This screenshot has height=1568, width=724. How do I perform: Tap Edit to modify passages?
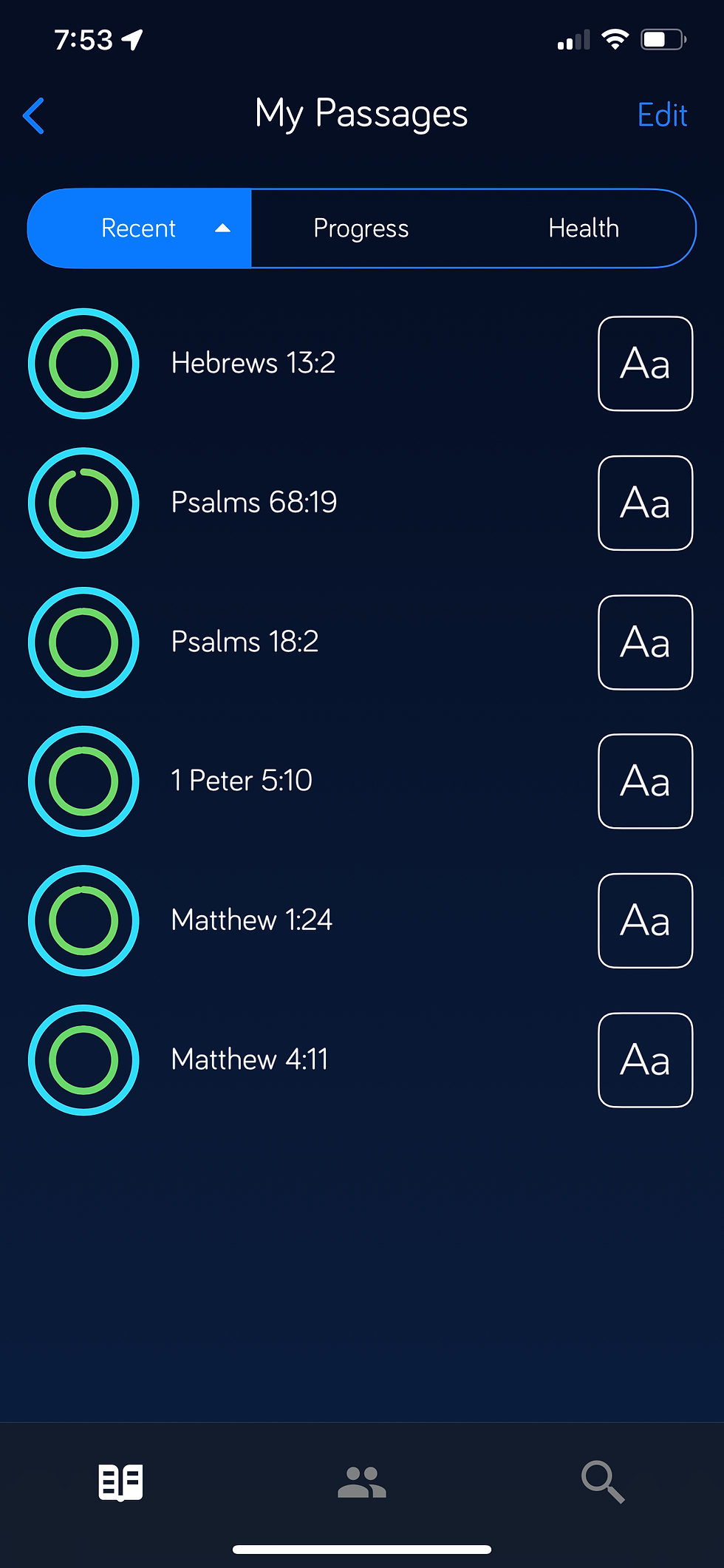tap(662, 115)
